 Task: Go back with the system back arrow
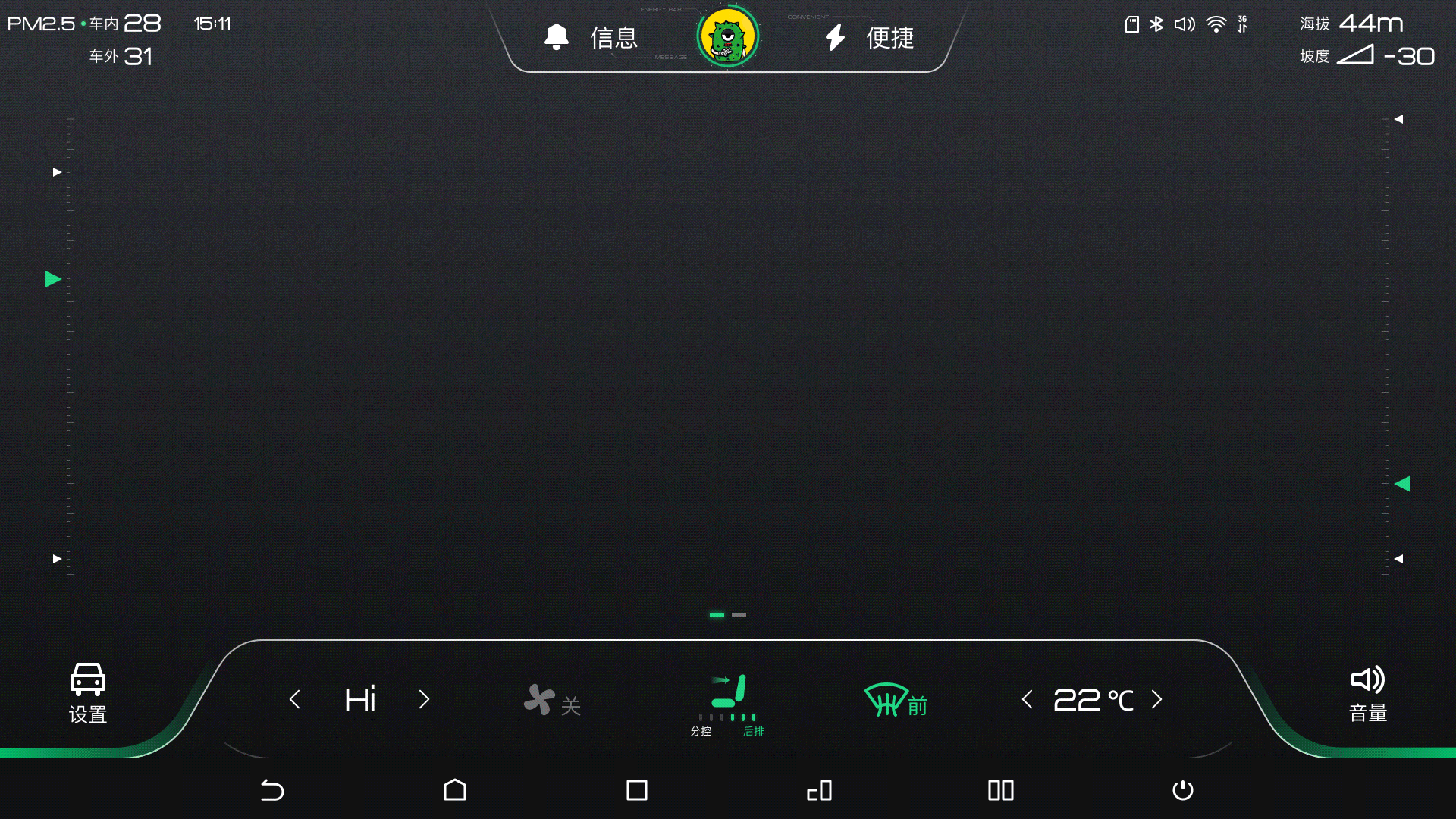[x=272, y=790]
